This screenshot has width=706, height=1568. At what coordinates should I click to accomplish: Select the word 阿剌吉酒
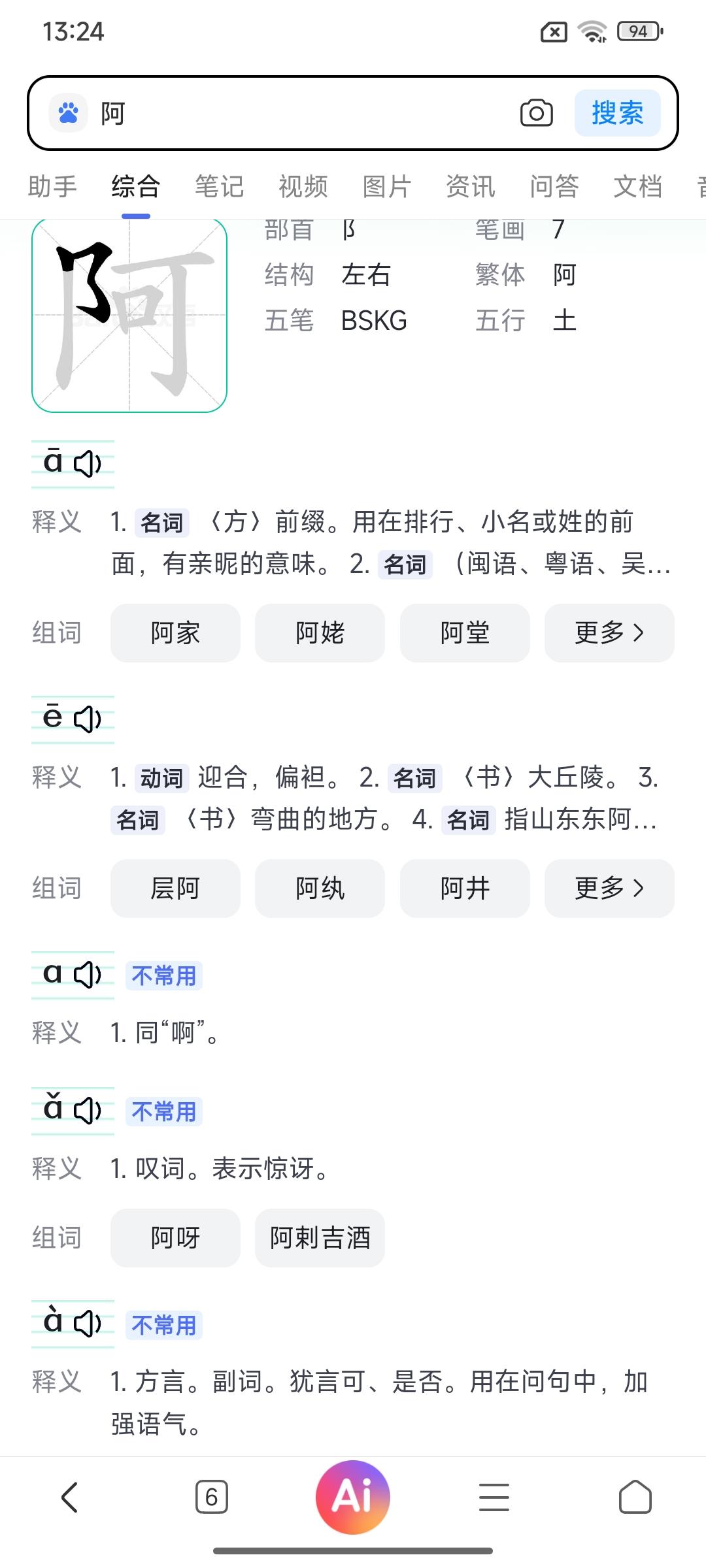(x=320, y=1238)
